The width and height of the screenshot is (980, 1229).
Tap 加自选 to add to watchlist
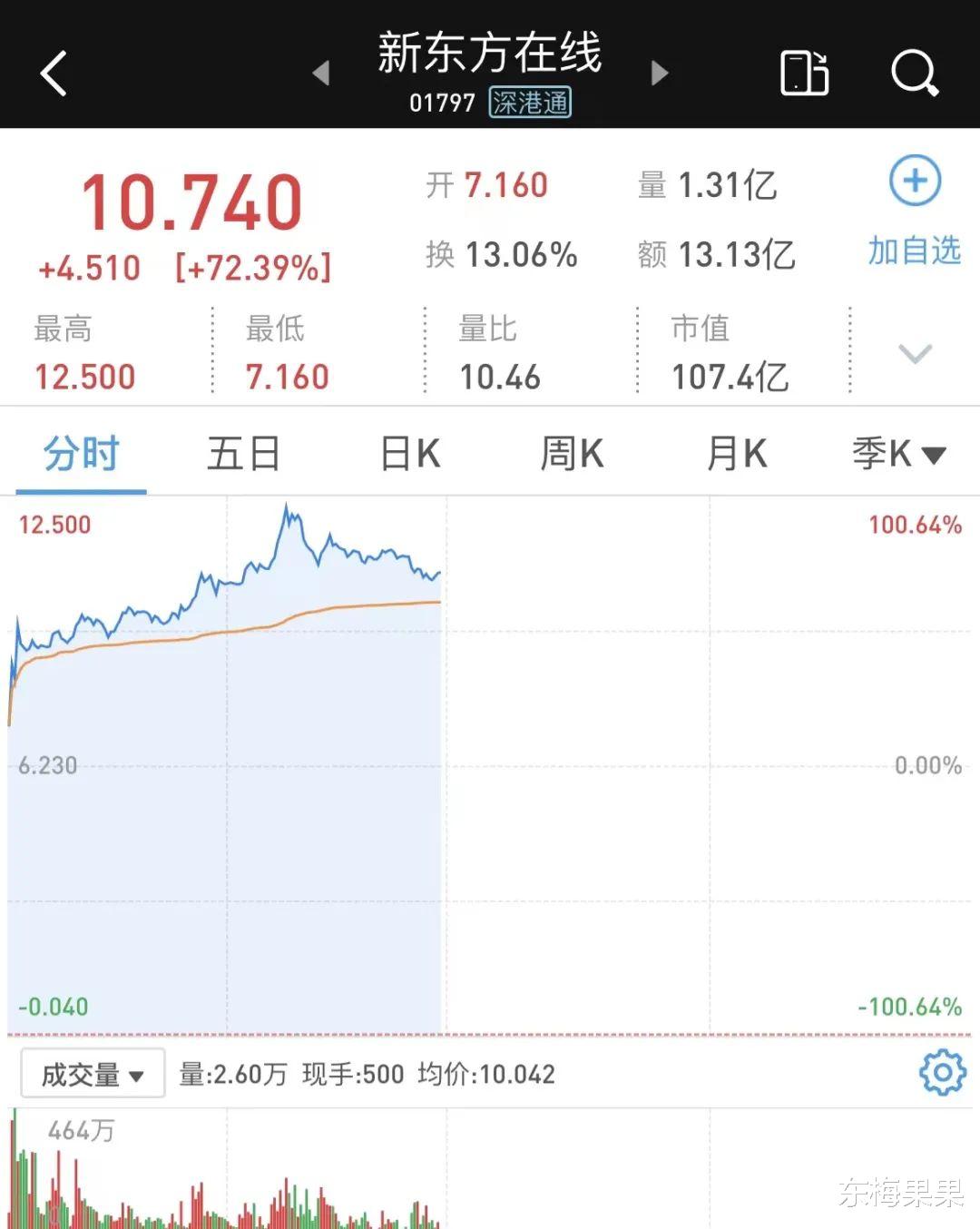pos(915,251)
